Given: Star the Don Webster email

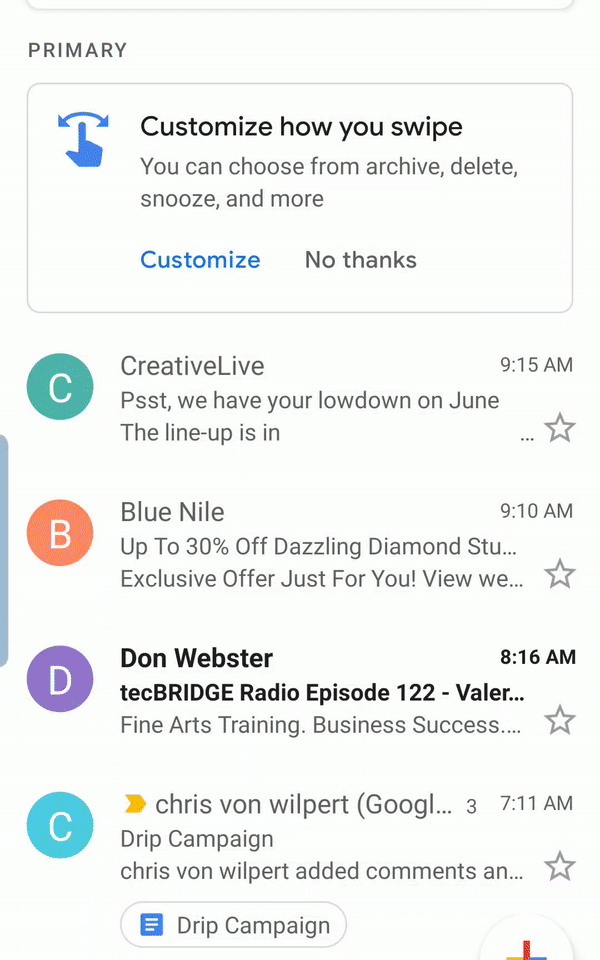Looking at the screenshot, I should point(559,720).
